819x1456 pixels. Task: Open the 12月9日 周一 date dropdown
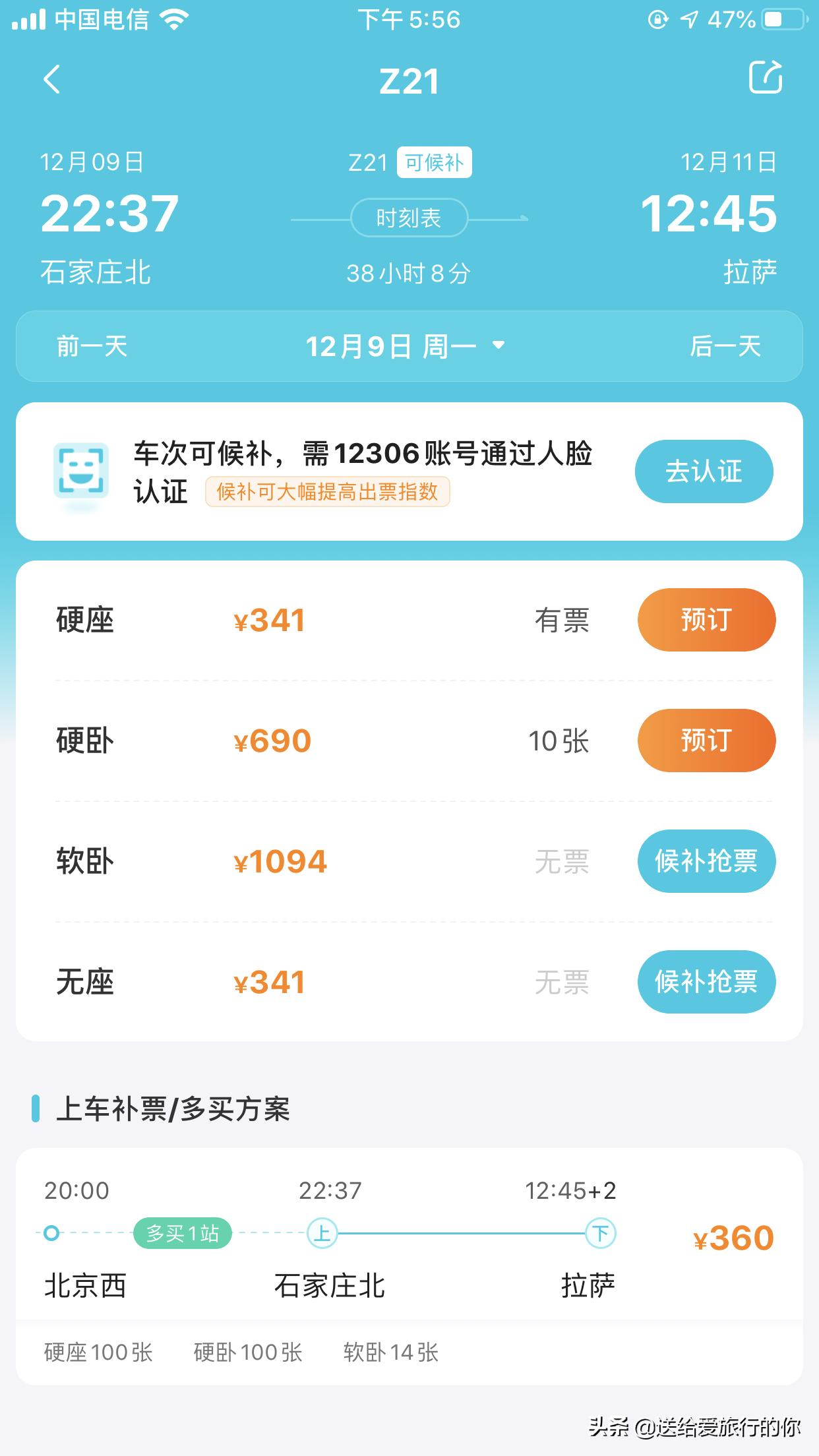pyautogui.click(x=405, y=346)
